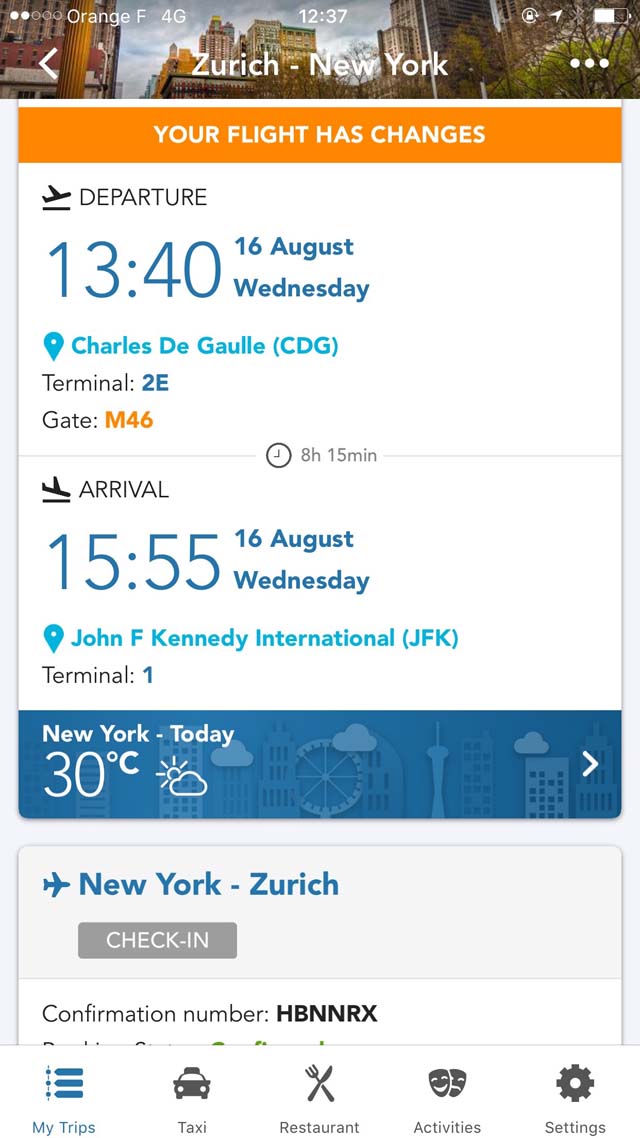Switch to the Restaurant tab

coord(319,1096)
